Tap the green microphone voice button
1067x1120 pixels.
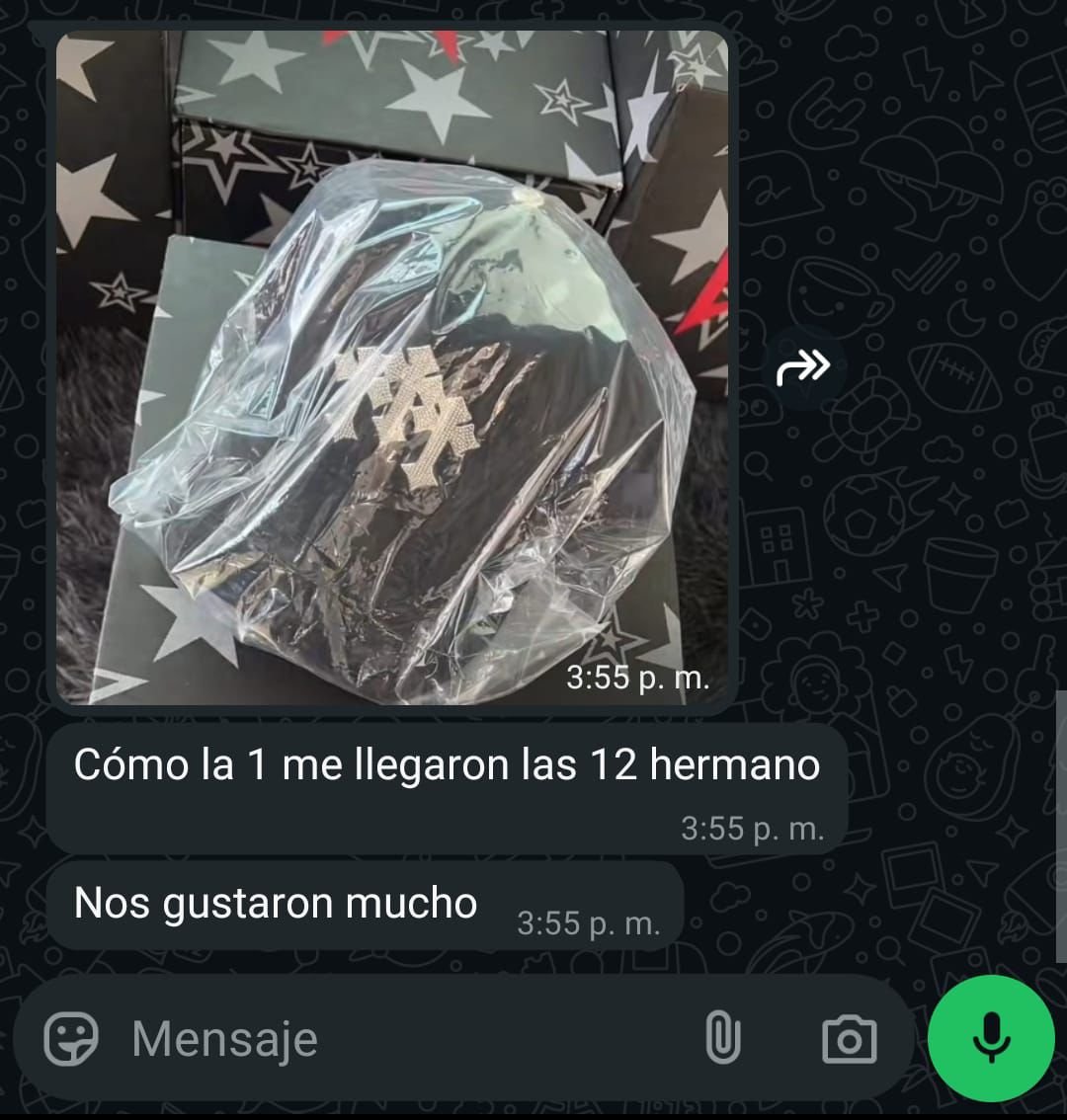coord(991,1038)
